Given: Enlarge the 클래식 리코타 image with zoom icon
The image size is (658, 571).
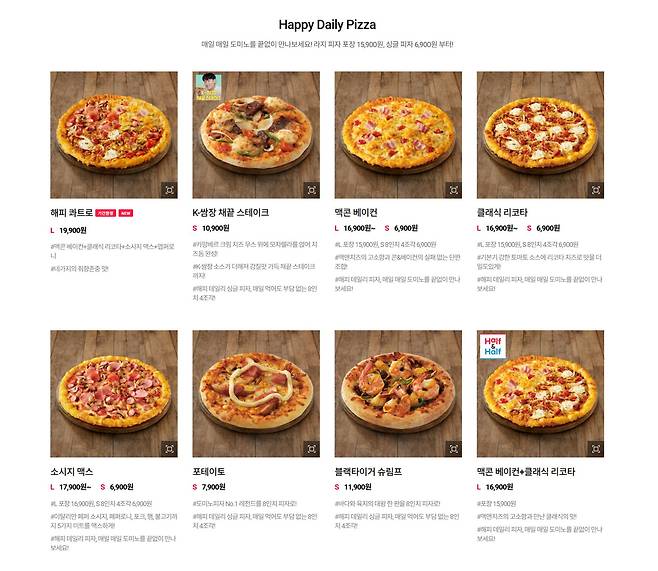Looking at the screenshot, I should click(595, 189).
